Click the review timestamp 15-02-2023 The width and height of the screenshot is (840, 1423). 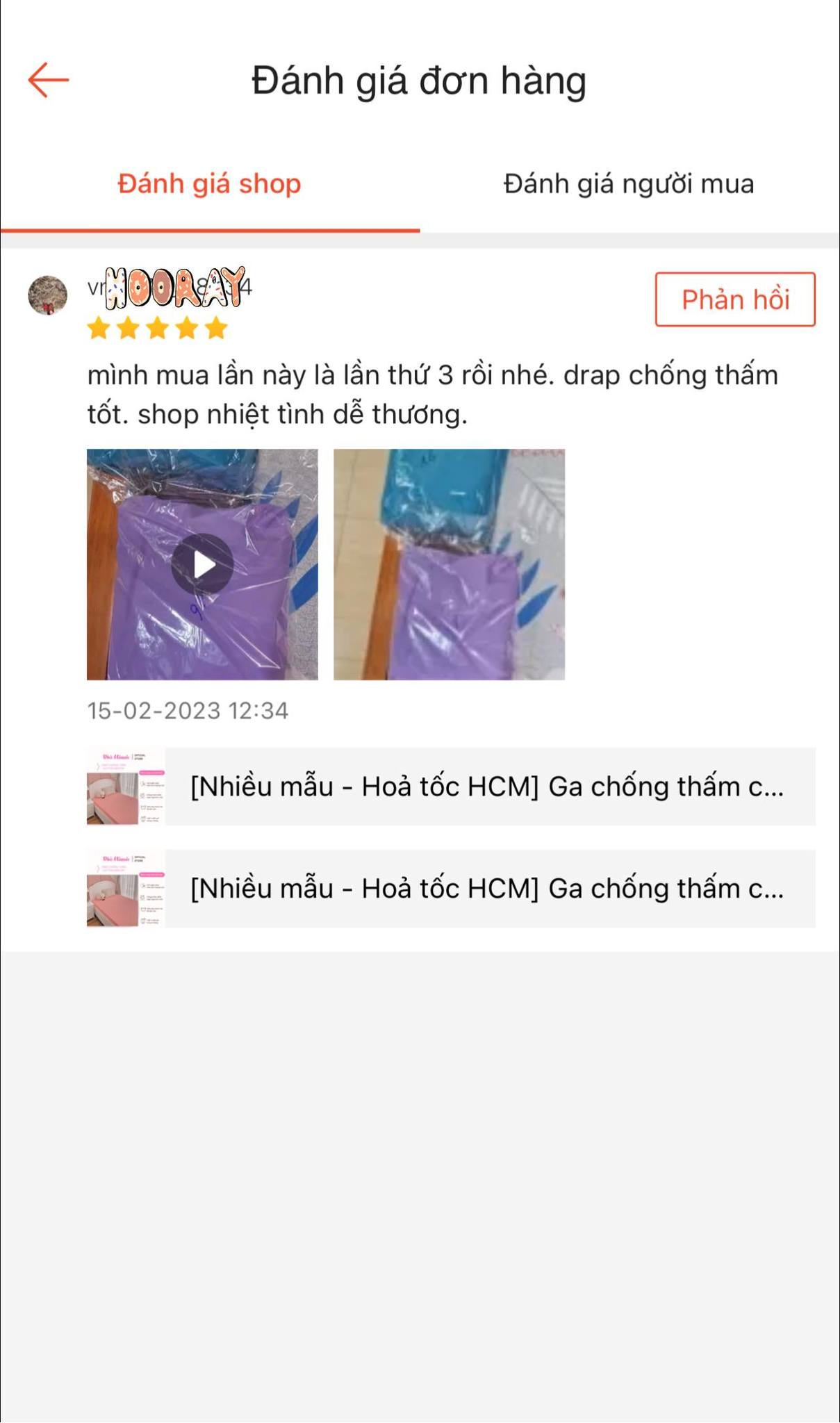pos(189,710)
